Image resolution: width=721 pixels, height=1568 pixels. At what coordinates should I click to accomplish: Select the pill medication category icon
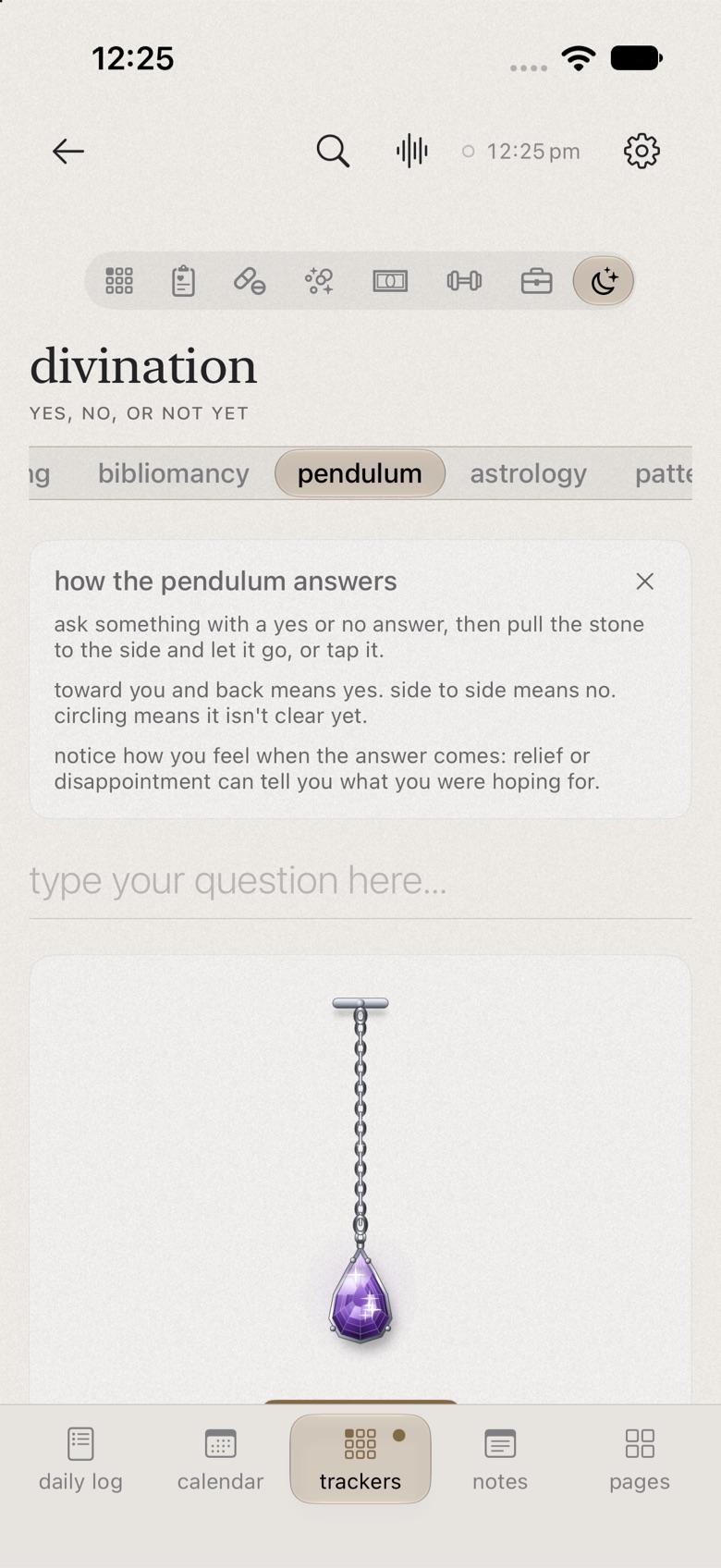(250, 281)
